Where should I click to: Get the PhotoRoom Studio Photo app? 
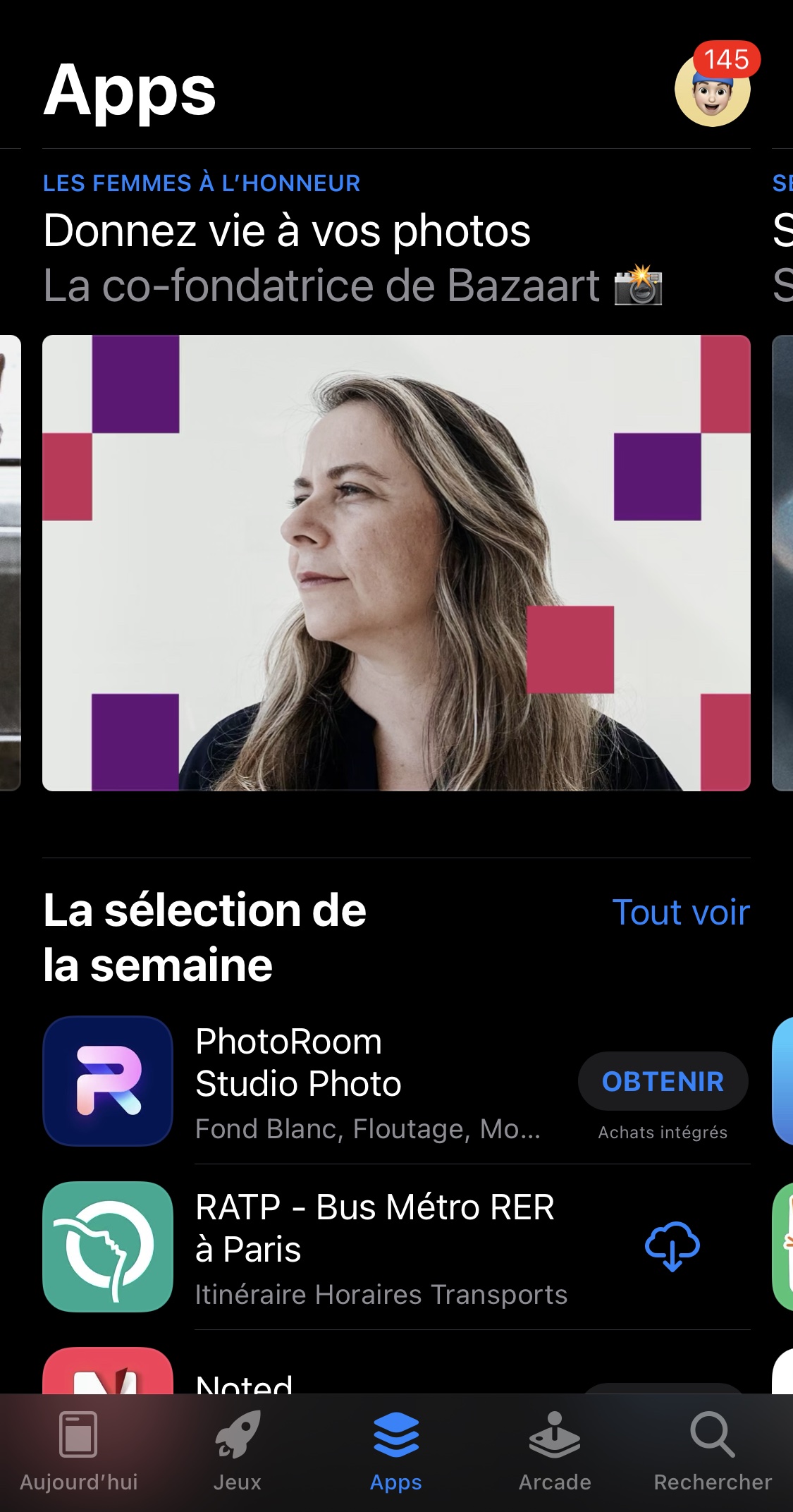click(x=663, y=1081)
